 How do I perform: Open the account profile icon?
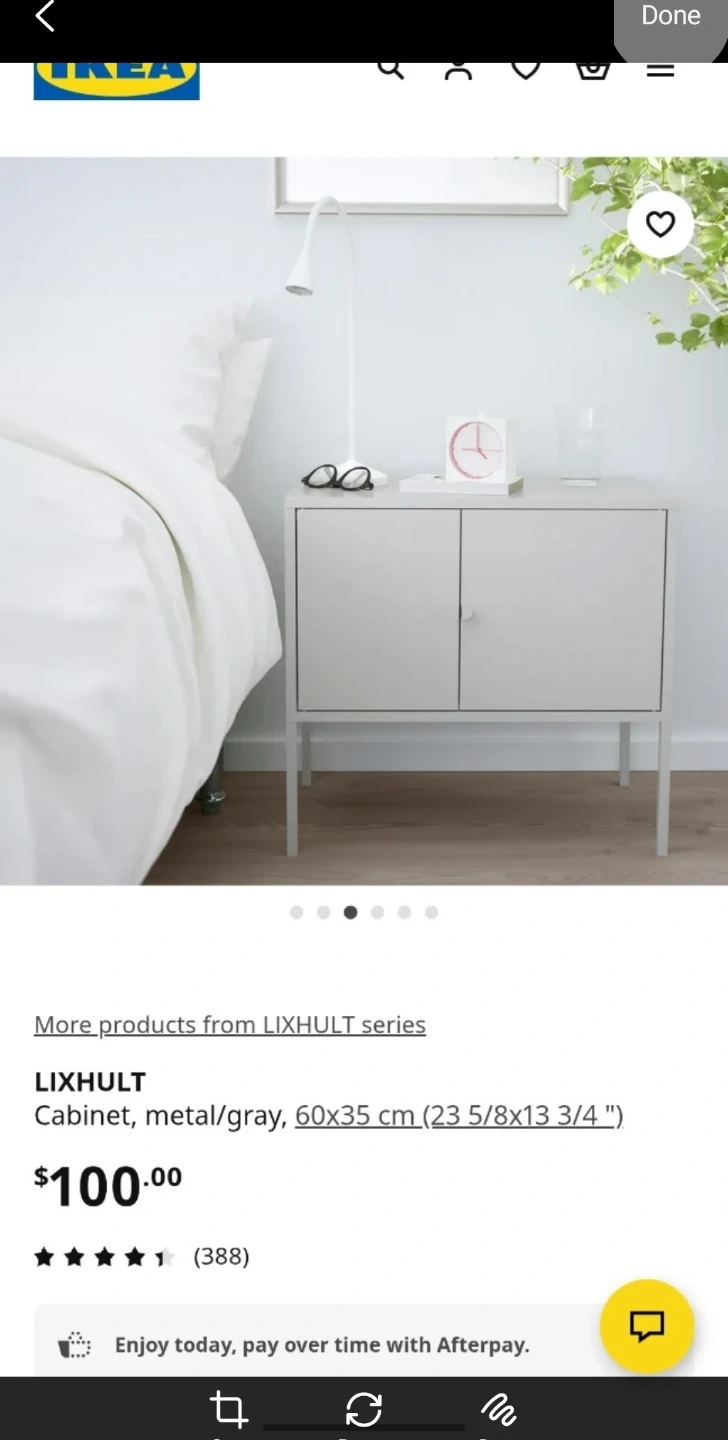pos(458,70)
